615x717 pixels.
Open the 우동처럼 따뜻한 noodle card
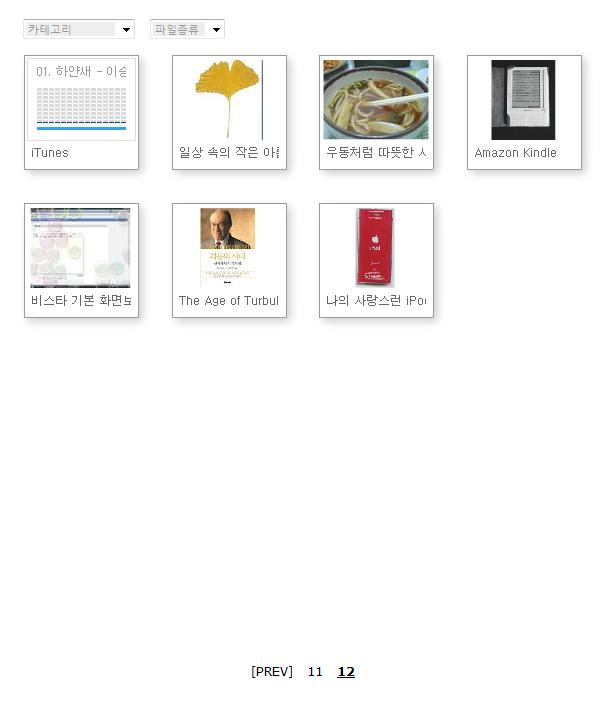pos(376,111)
